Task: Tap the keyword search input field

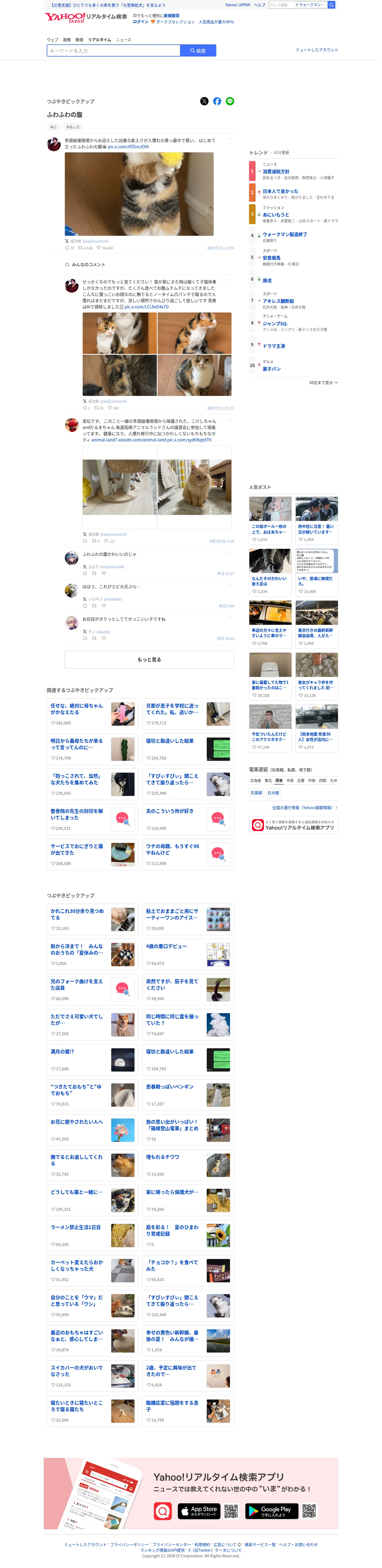Action: 114,51
